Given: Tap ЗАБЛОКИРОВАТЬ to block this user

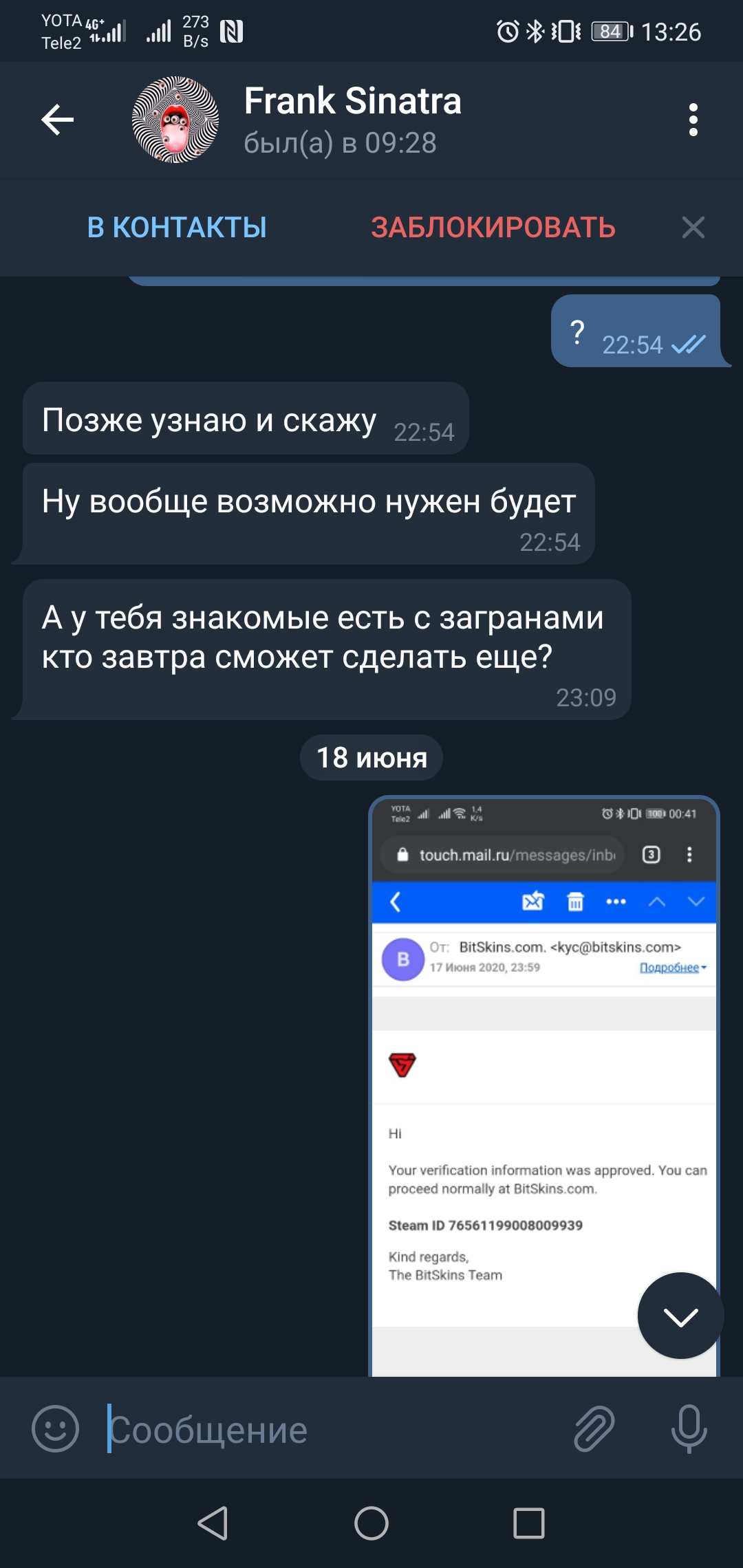Looking at the screenshot, I should point(493,228).
